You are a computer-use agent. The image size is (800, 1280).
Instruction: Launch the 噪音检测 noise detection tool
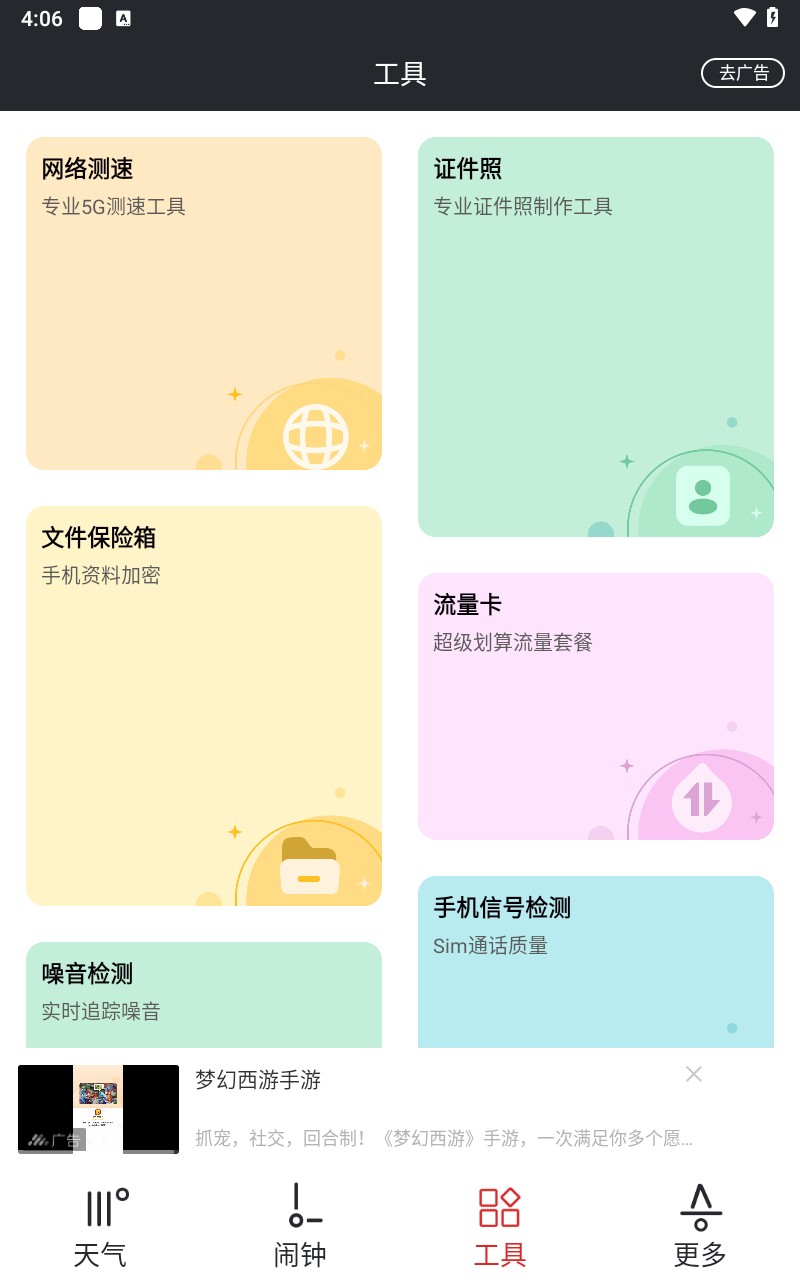pos(204,990)
